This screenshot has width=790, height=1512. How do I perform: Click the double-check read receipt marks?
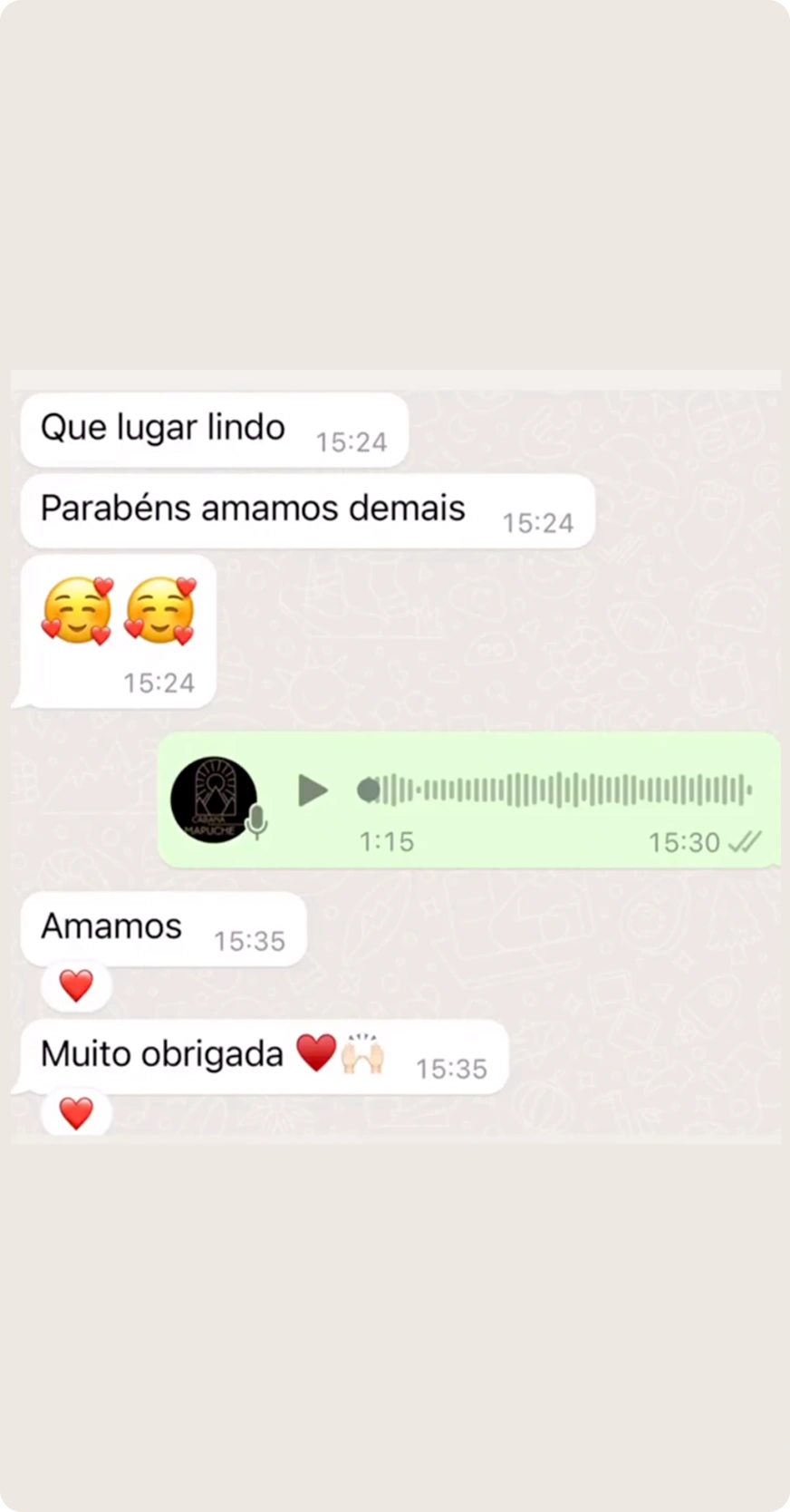pos(745,842)
